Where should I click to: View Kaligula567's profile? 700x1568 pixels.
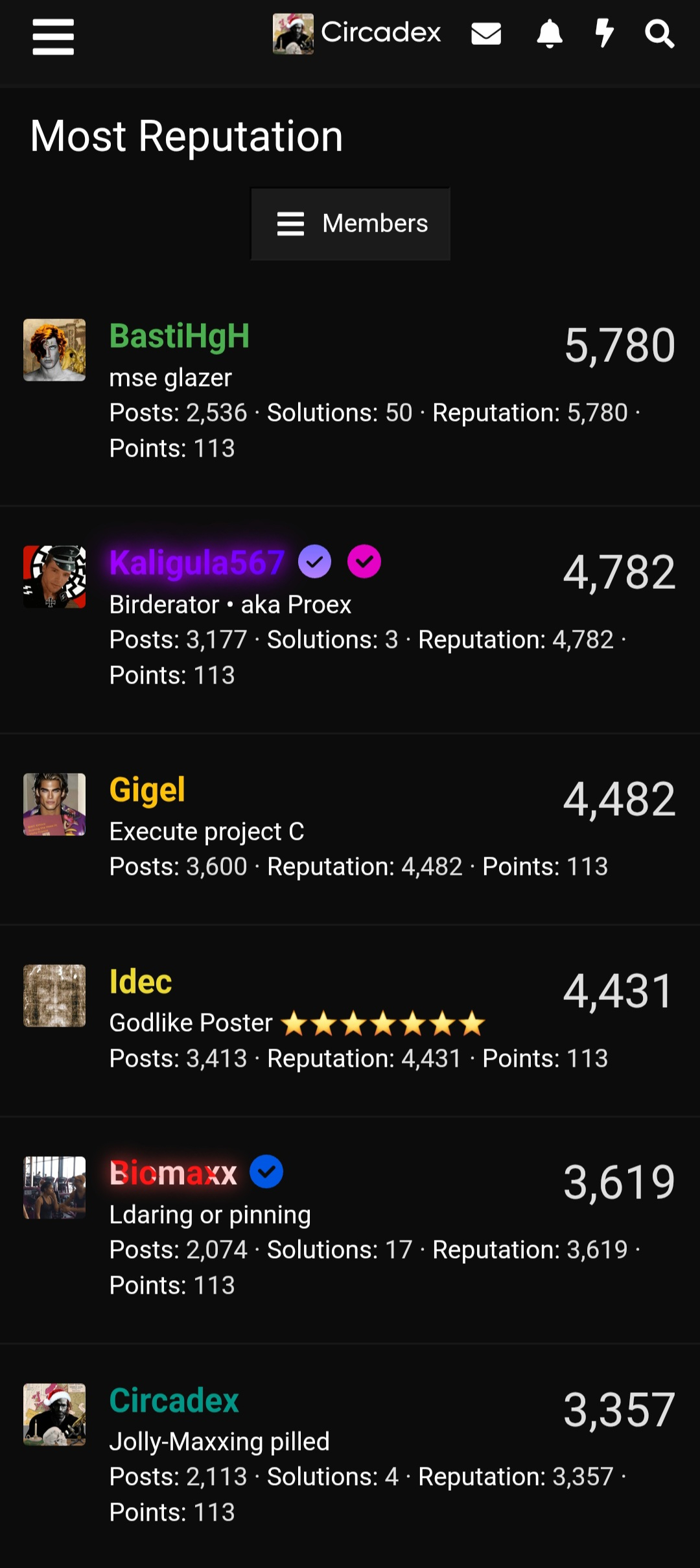tap(197, 562)
